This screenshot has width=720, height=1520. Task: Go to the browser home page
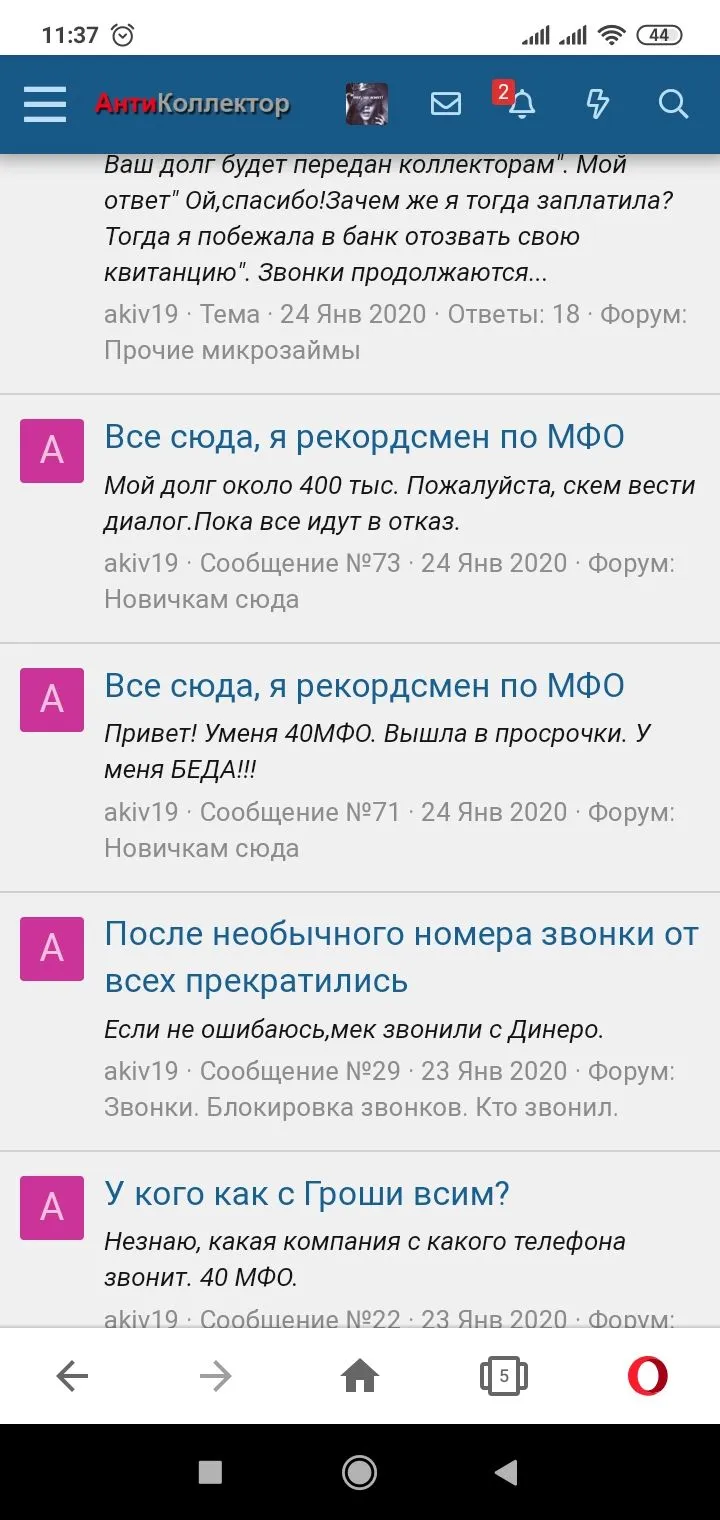coord(360,1377)
